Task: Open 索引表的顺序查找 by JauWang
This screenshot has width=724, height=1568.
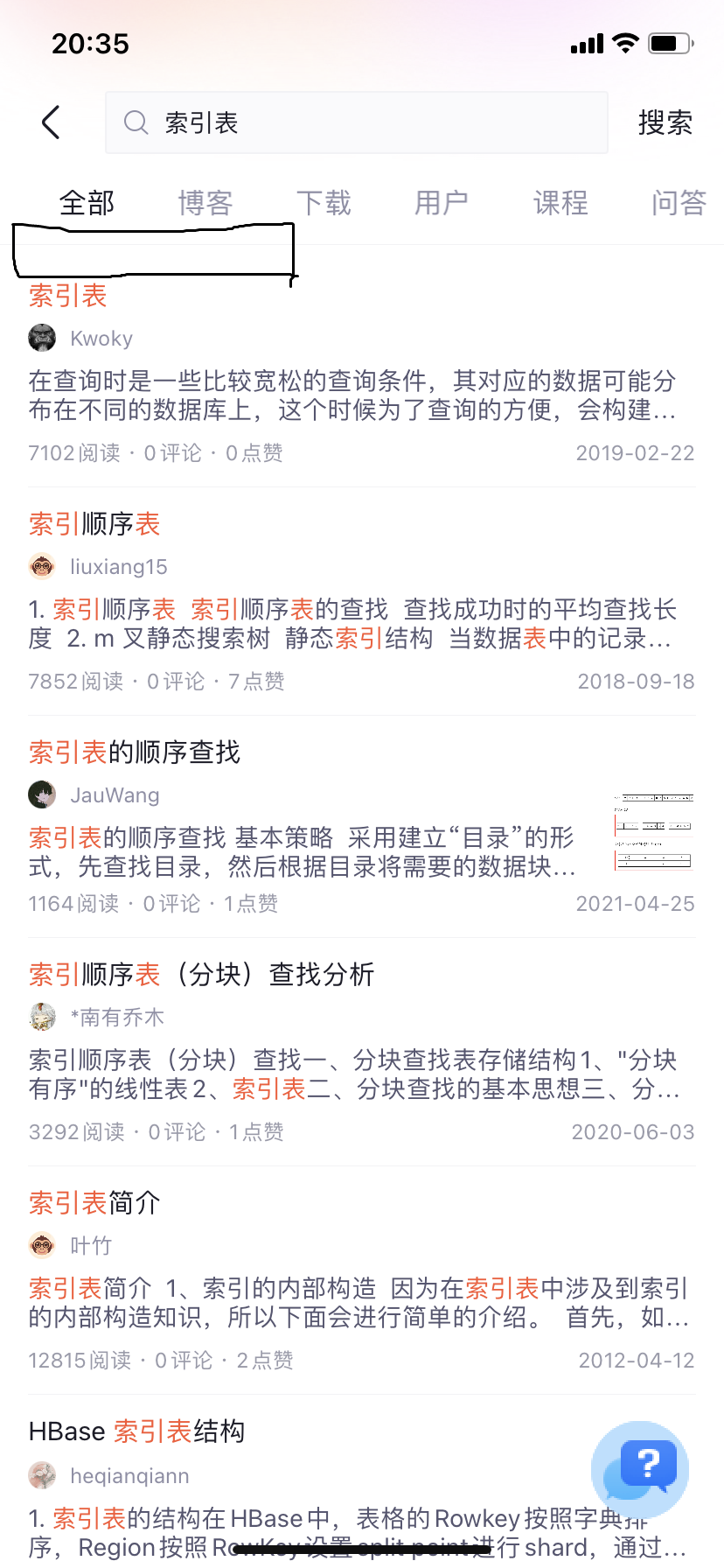Action: 135,752
